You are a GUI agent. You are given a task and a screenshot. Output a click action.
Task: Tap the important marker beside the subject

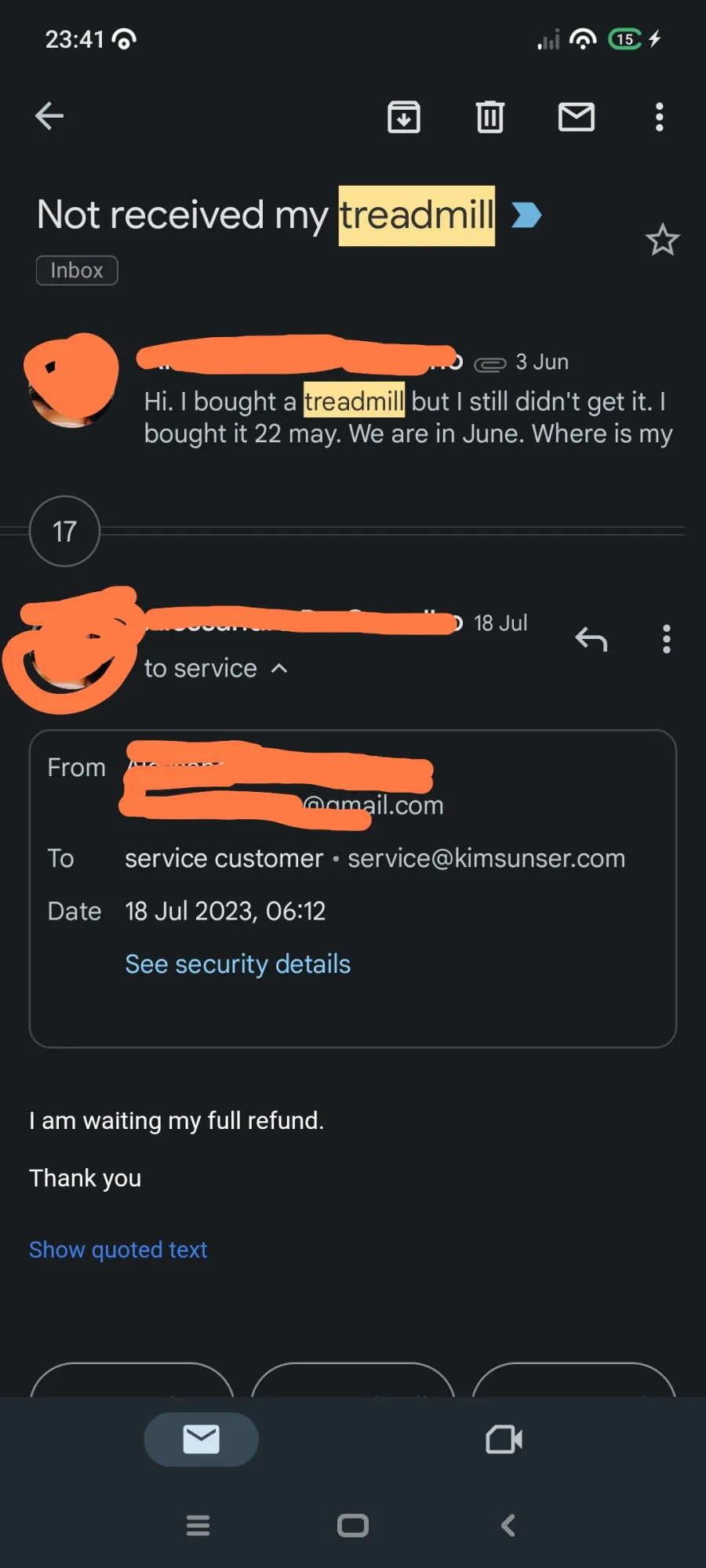(526, 215)
